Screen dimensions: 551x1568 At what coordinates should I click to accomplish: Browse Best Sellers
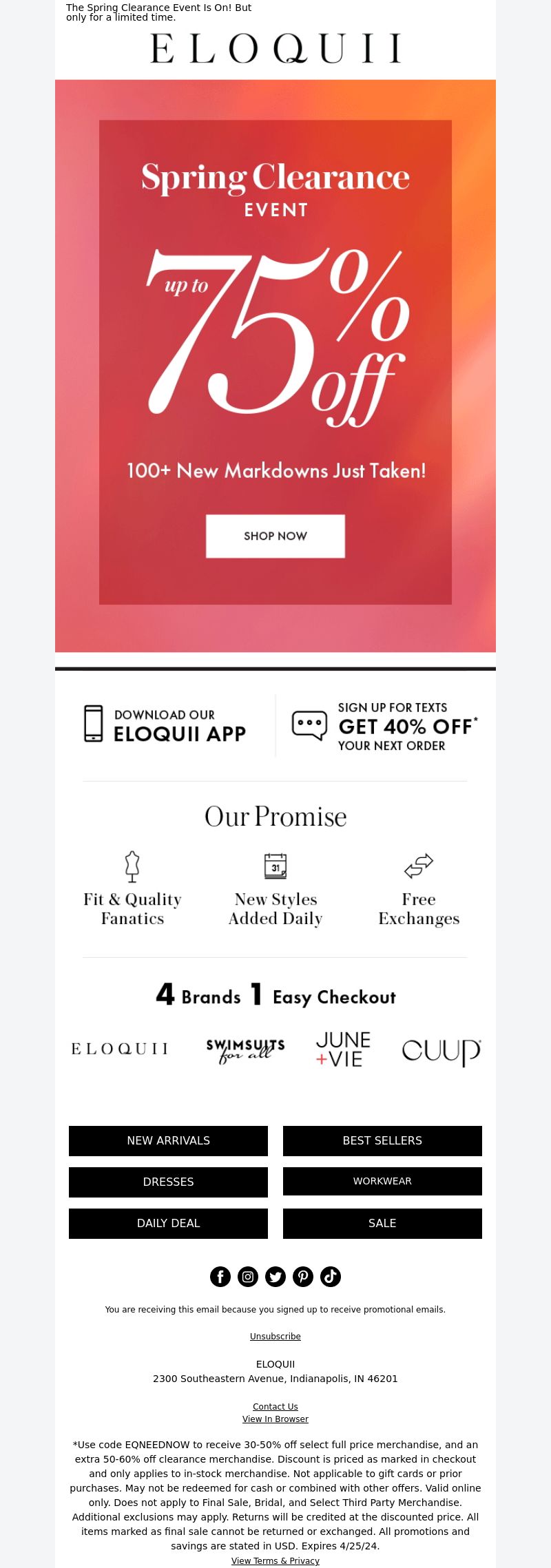click(382, 1140)
